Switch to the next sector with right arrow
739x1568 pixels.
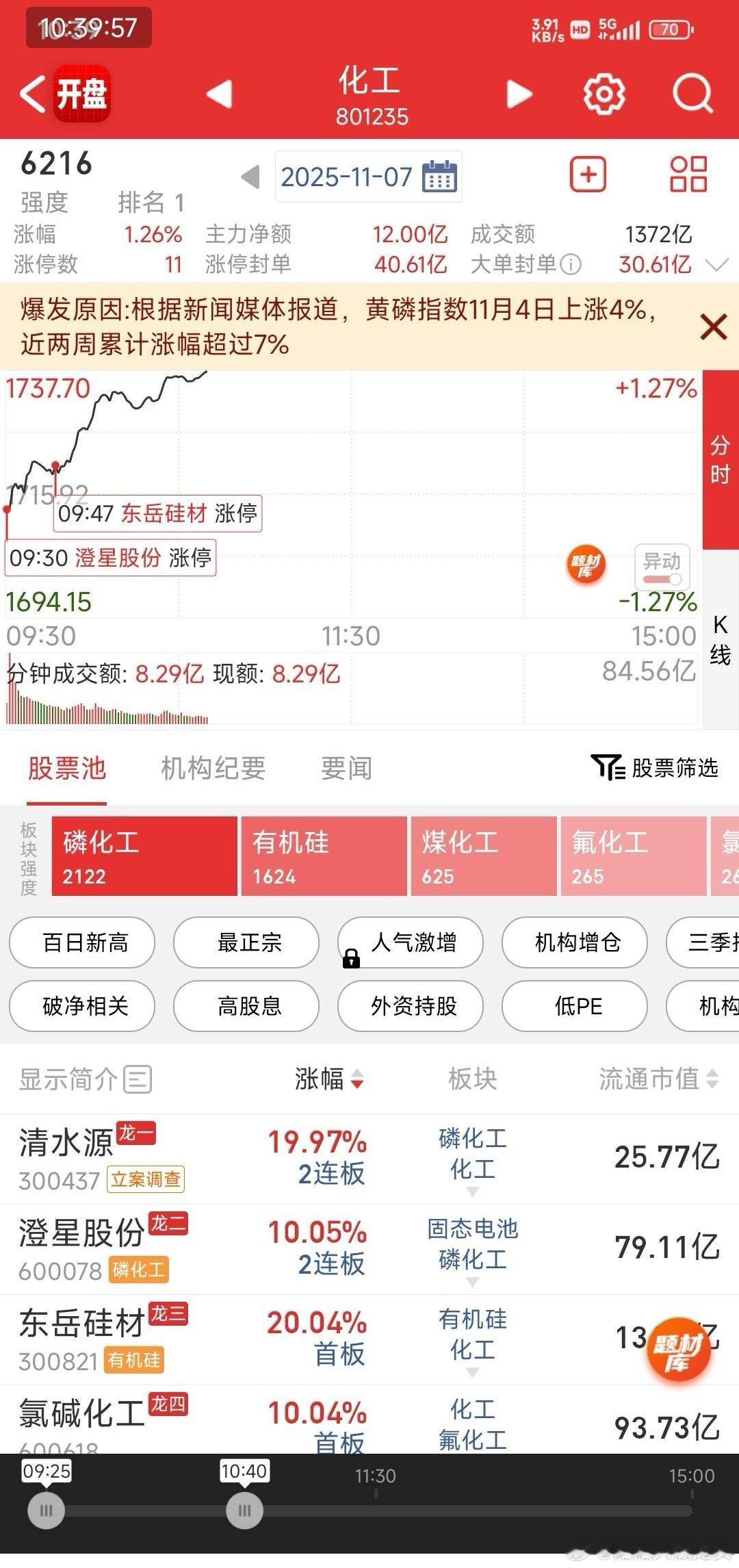[519, 94]
